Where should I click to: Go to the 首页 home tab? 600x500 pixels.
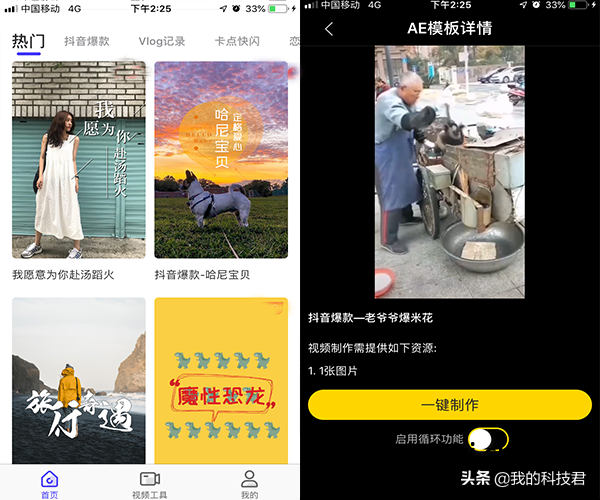coord(49,484)
